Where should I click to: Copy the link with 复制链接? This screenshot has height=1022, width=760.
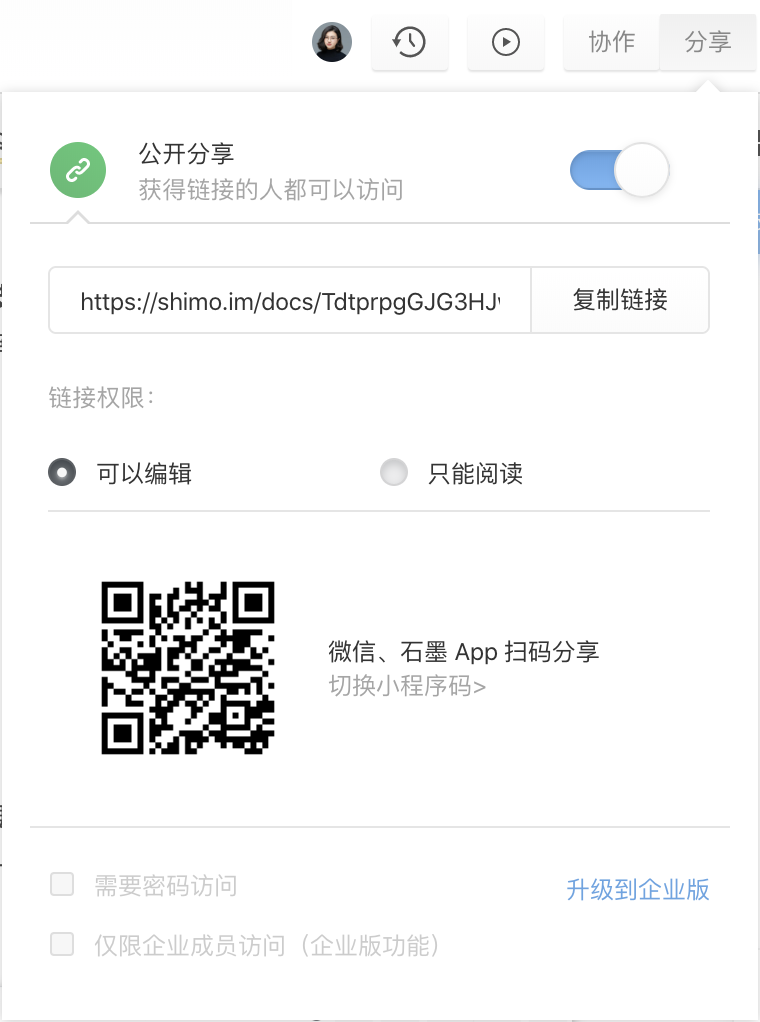[x=620, y=300]
